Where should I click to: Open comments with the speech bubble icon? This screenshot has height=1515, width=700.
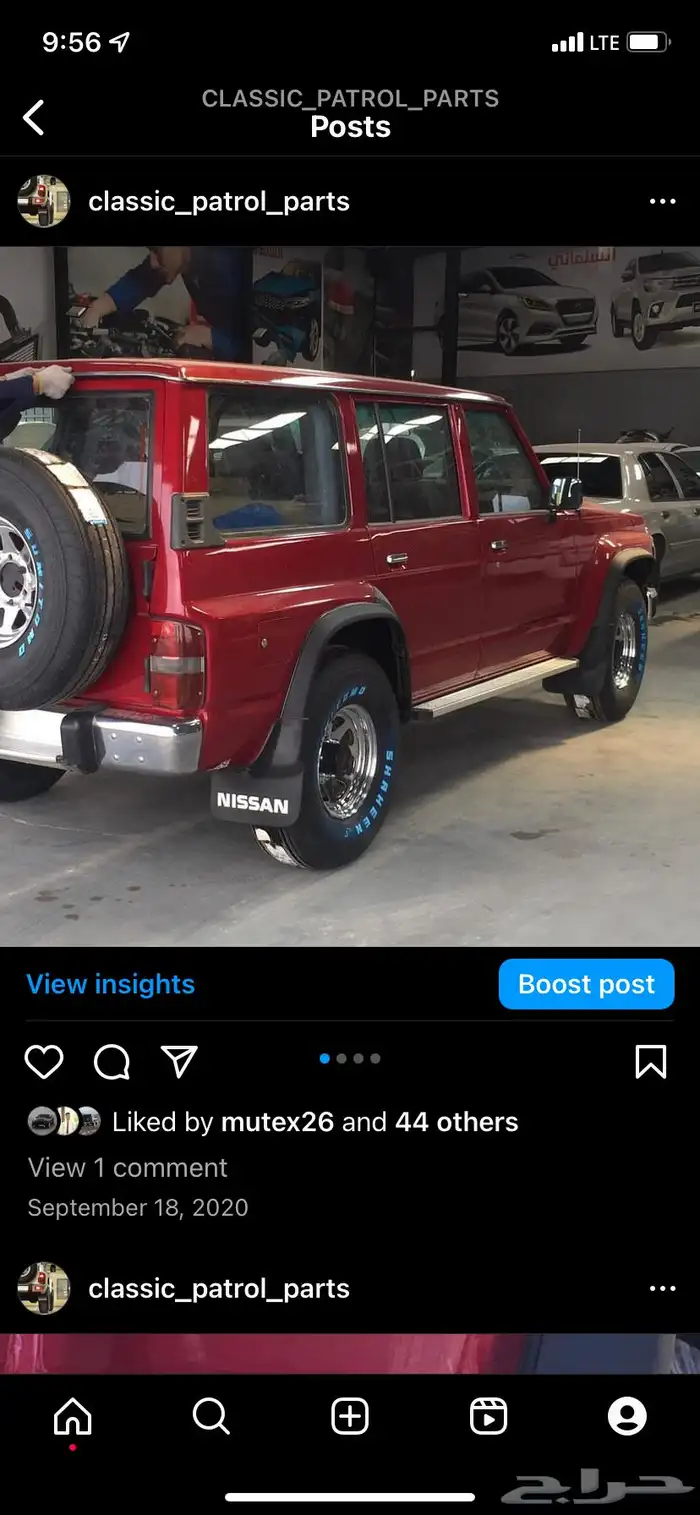111,1061
